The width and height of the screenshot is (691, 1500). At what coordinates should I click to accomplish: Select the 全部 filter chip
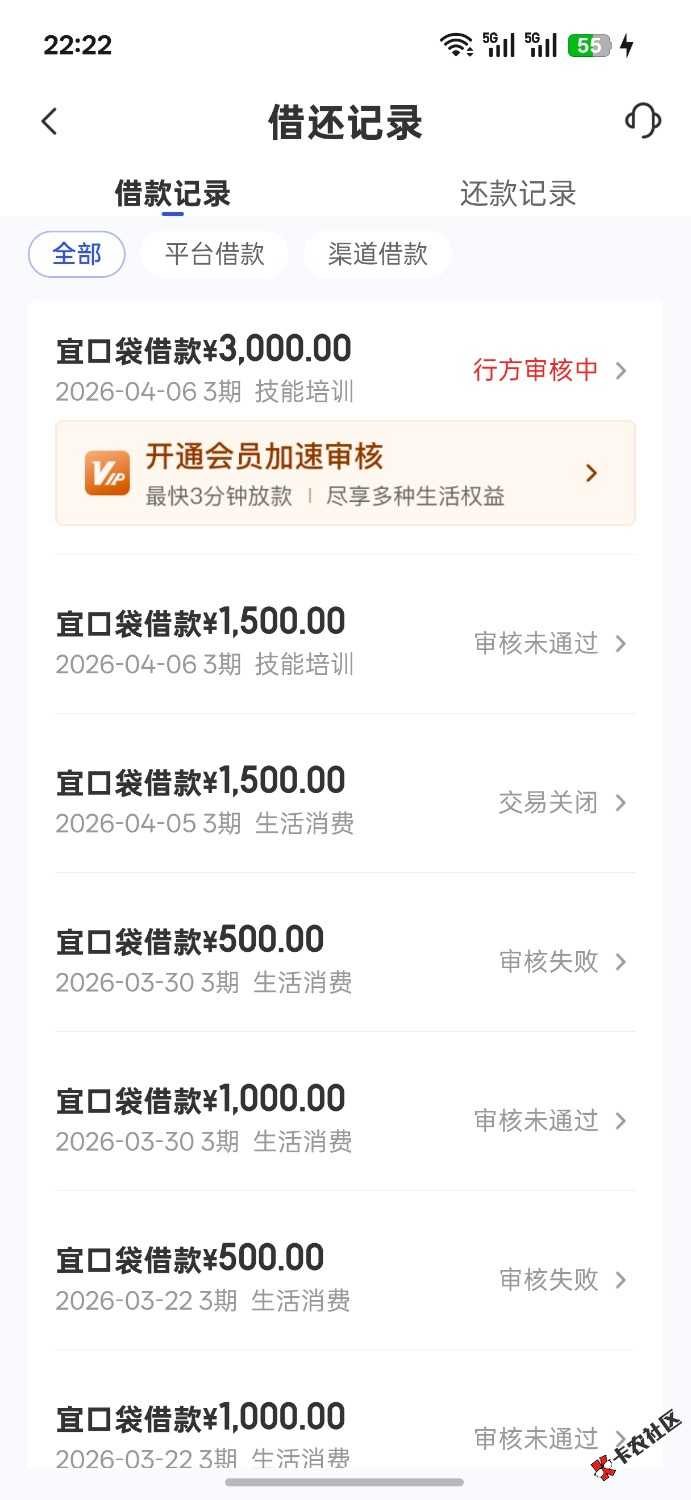[x=77, y=254]
